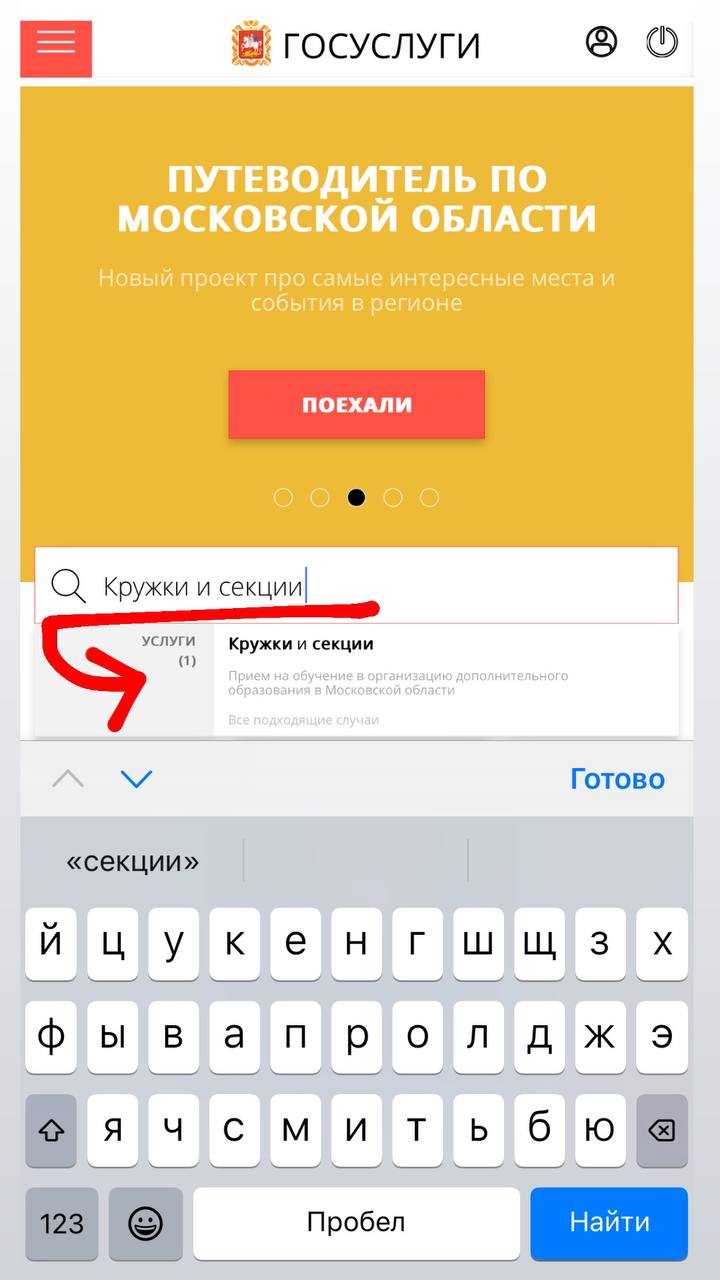Tap the Найти key on the keyboard
Screen dimensions: 720x1280
(x=609, y=1222)
